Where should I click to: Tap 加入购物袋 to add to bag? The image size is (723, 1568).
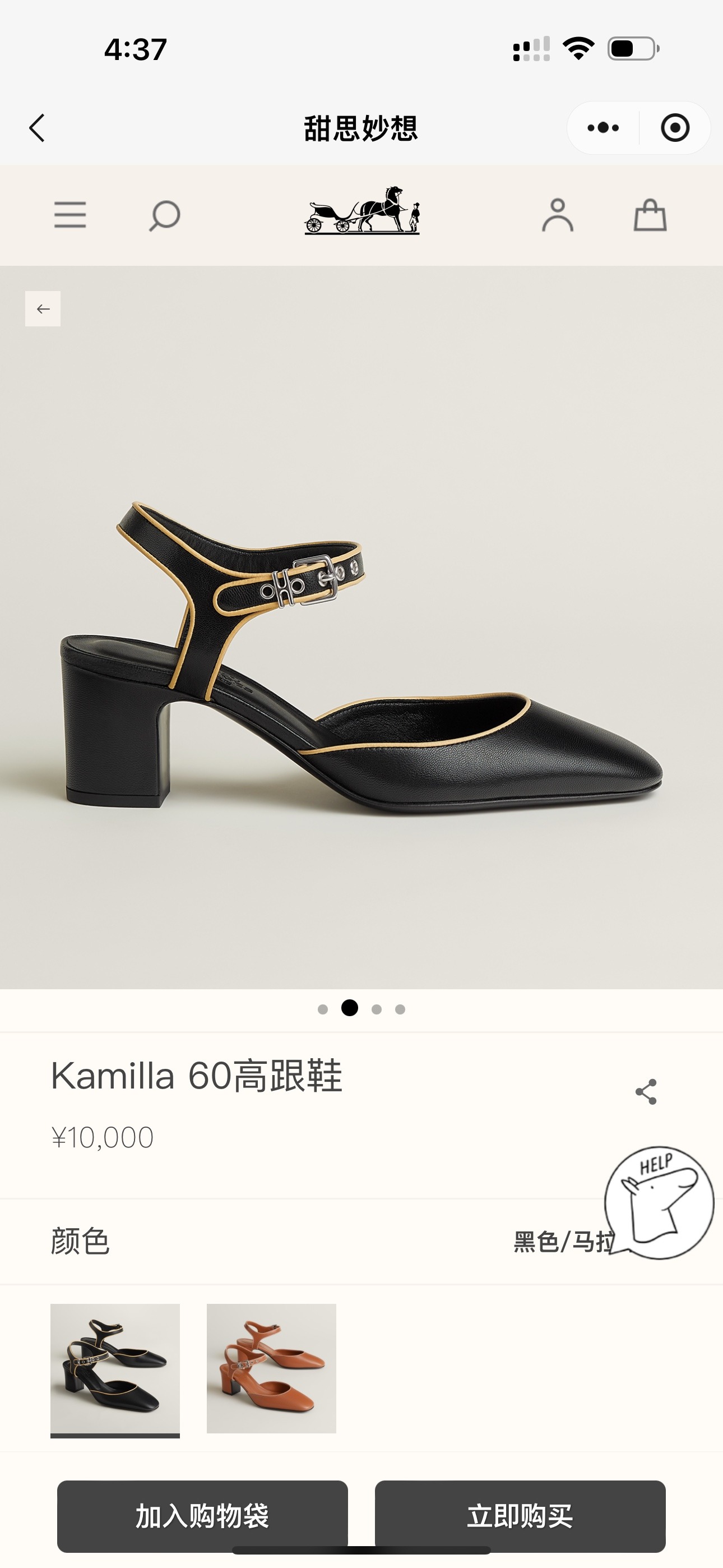tap(203, 1516)
